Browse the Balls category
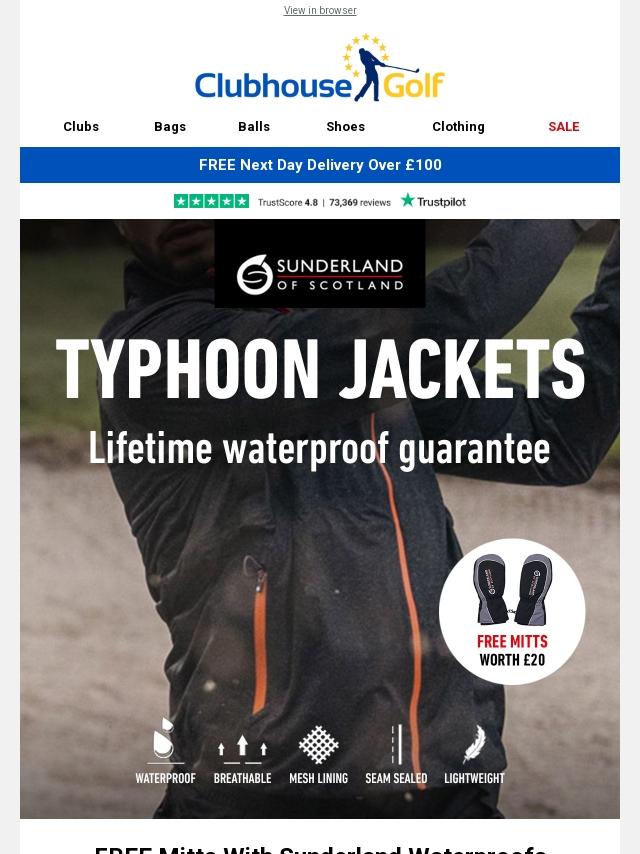640x854 pixels. point(254,126)
